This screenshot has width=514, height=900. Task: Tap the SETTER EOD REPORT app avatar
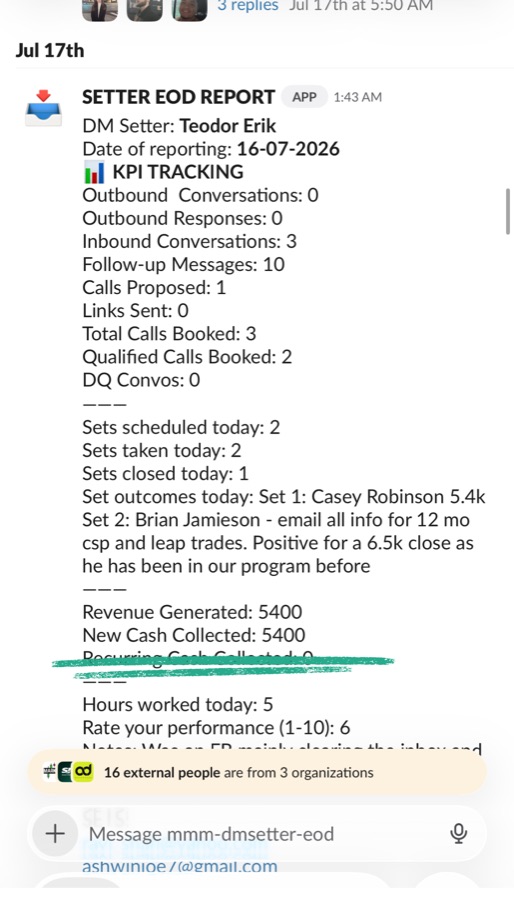coord(44,107)
